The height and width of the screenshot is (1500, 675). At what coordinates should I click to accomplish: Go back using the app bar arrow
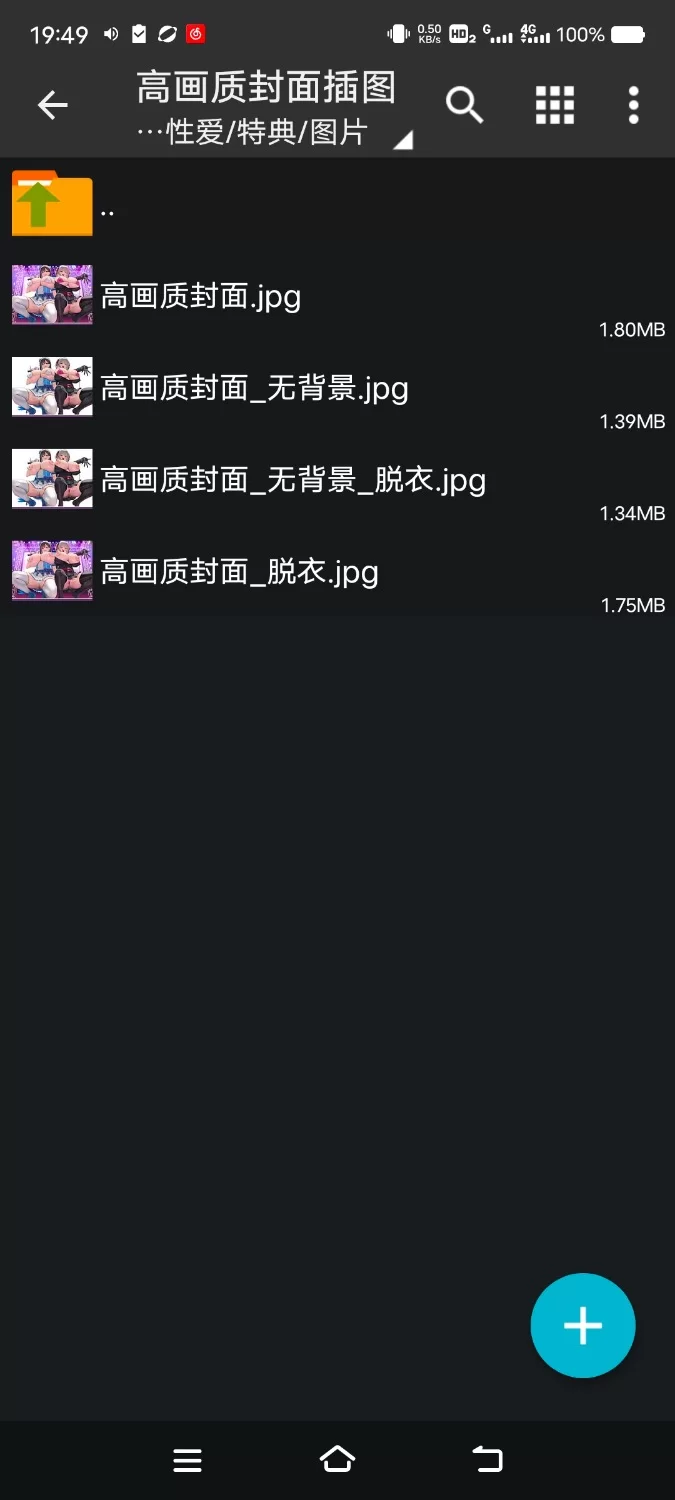pos(52,104)
